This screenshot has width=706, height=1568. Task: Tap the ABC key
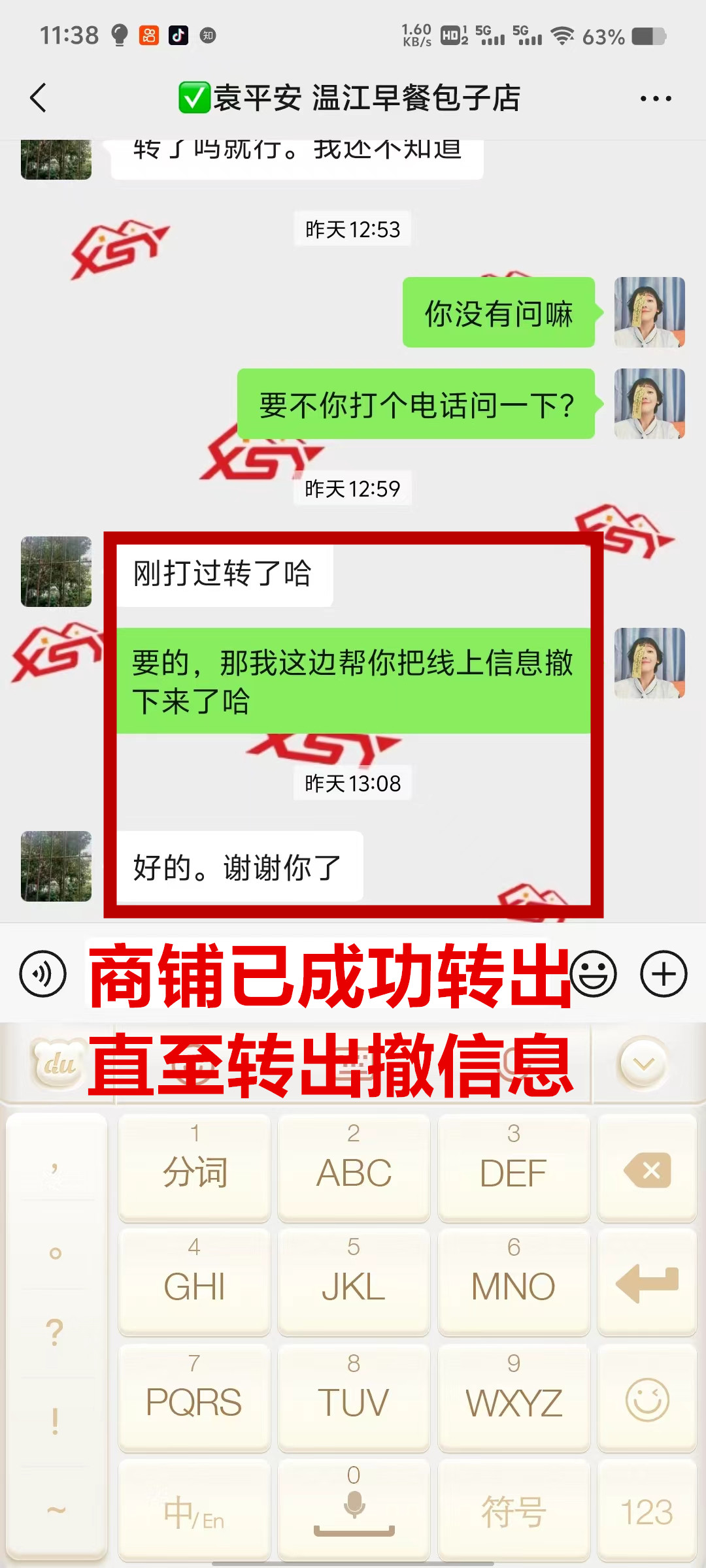pos(354,1169)
